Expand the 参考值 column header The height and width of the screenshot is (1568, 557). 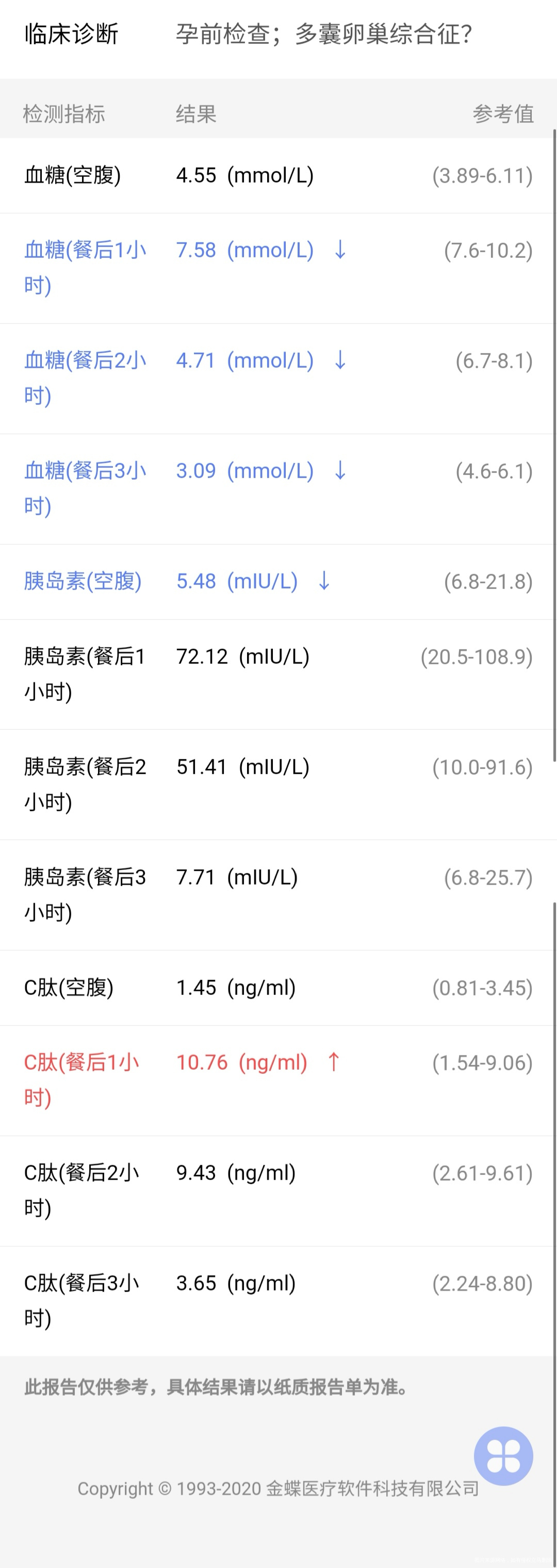tap(504, 115)
